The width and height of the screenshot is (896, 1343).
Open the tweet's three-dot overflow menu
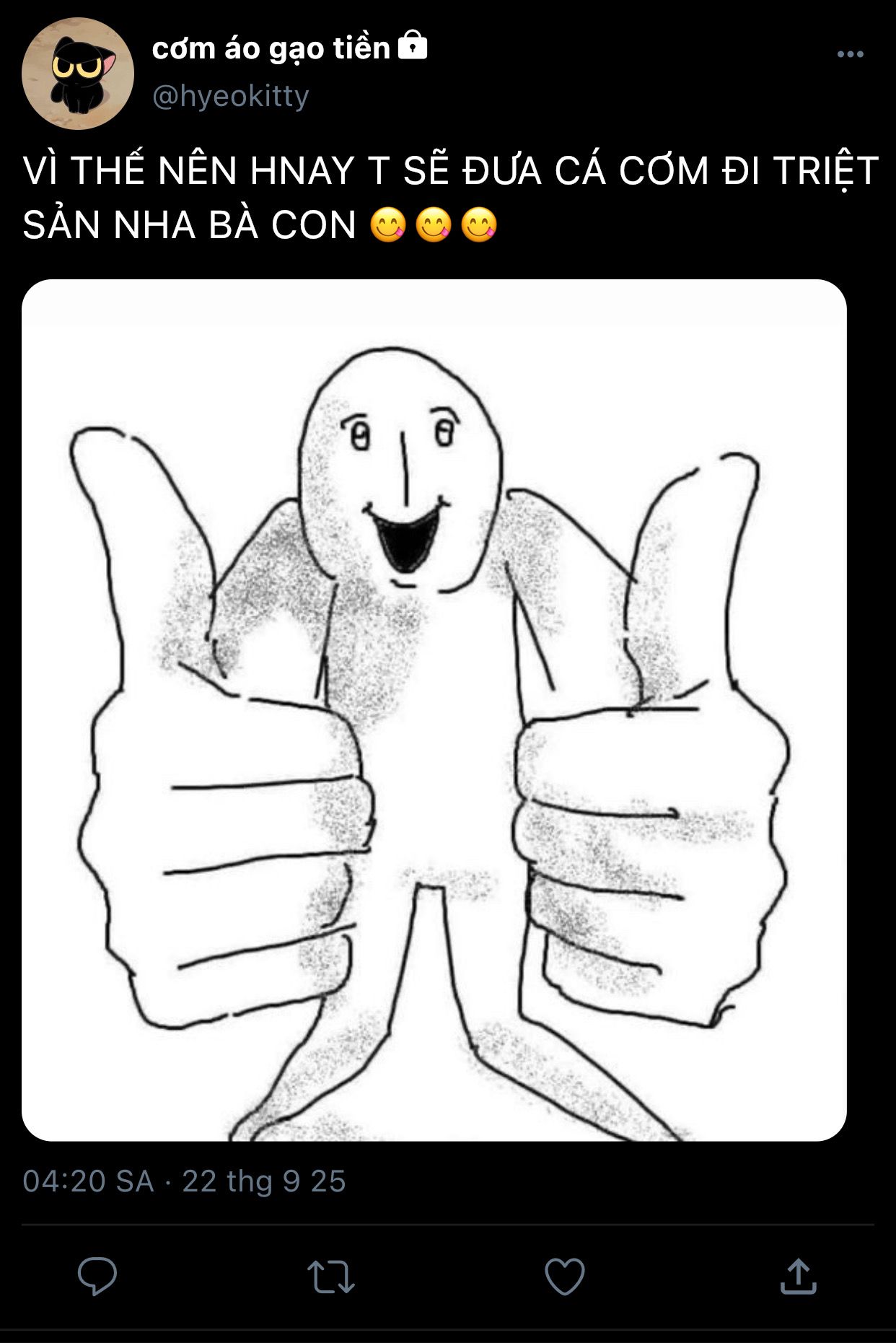coord(850,54)
